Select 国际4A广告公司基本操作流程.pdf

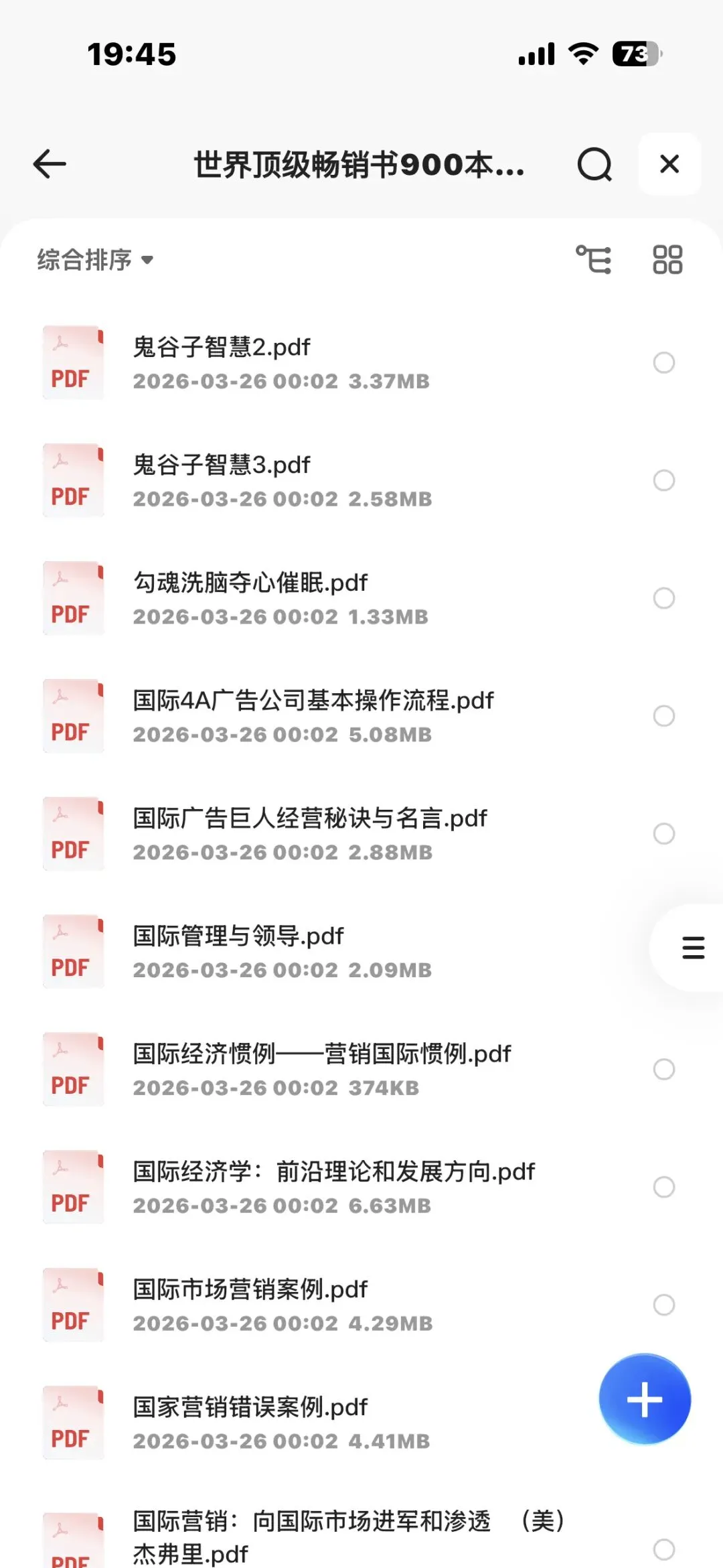(x=664, y=716)
